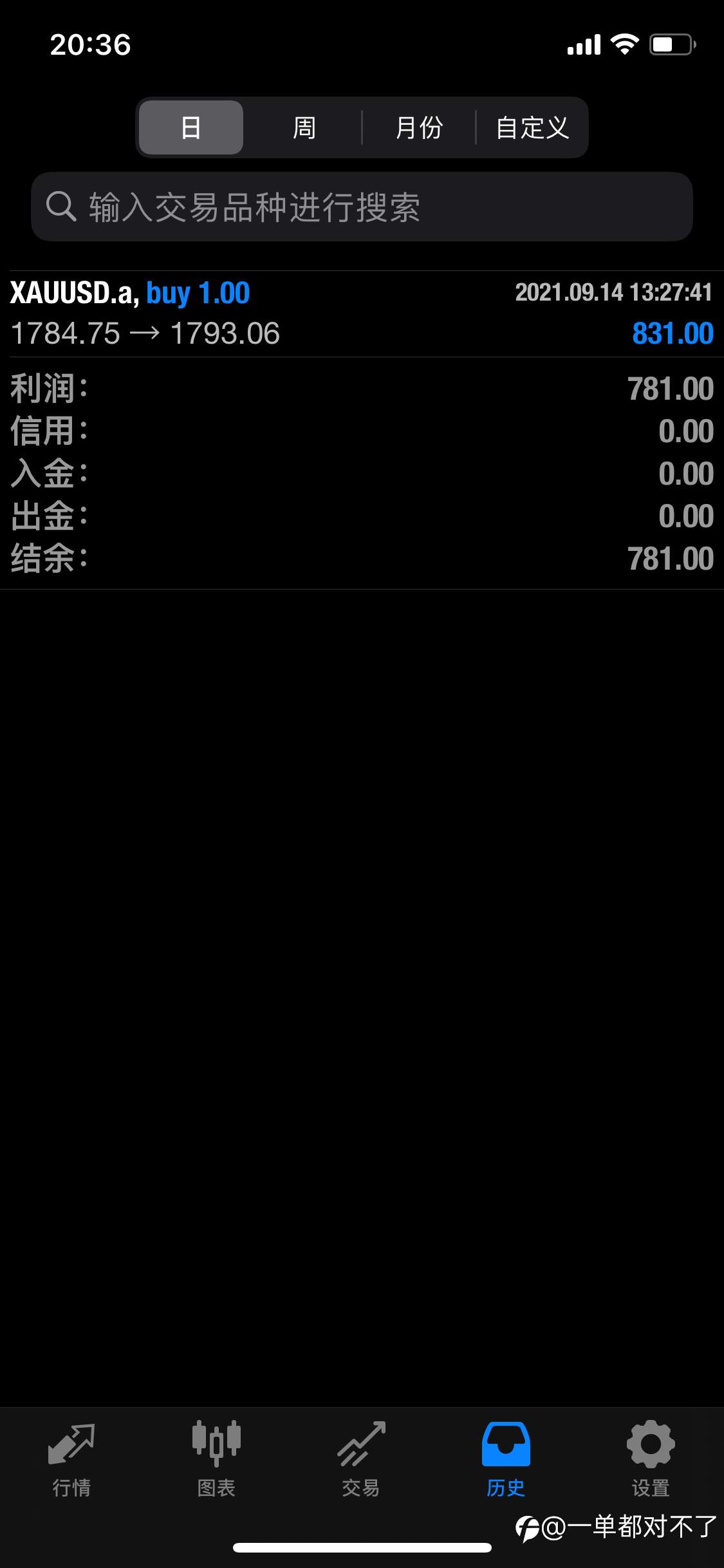Switch to the 交易 trade tab

point(361,1460)
